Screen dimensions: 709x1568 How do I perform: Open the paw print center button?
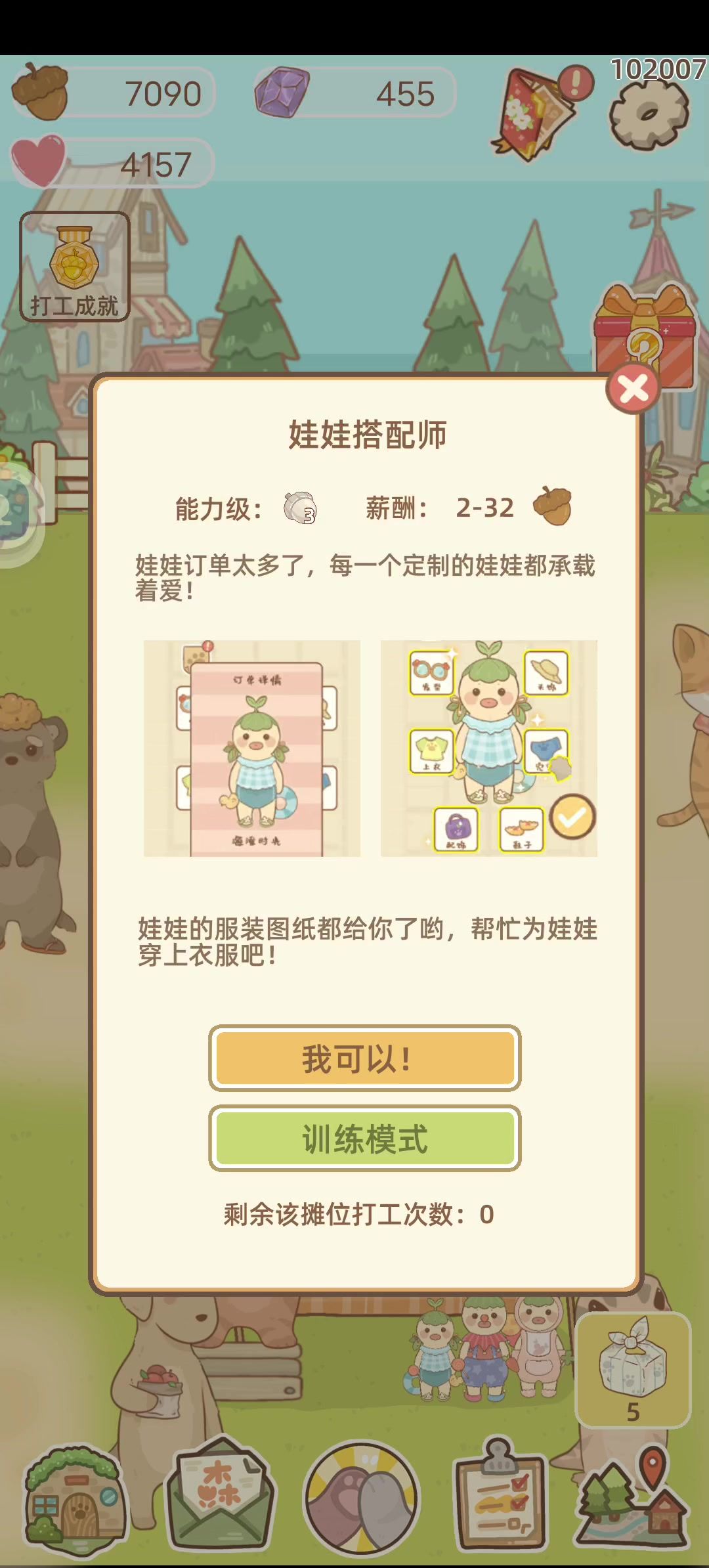tap(362, 1498)
